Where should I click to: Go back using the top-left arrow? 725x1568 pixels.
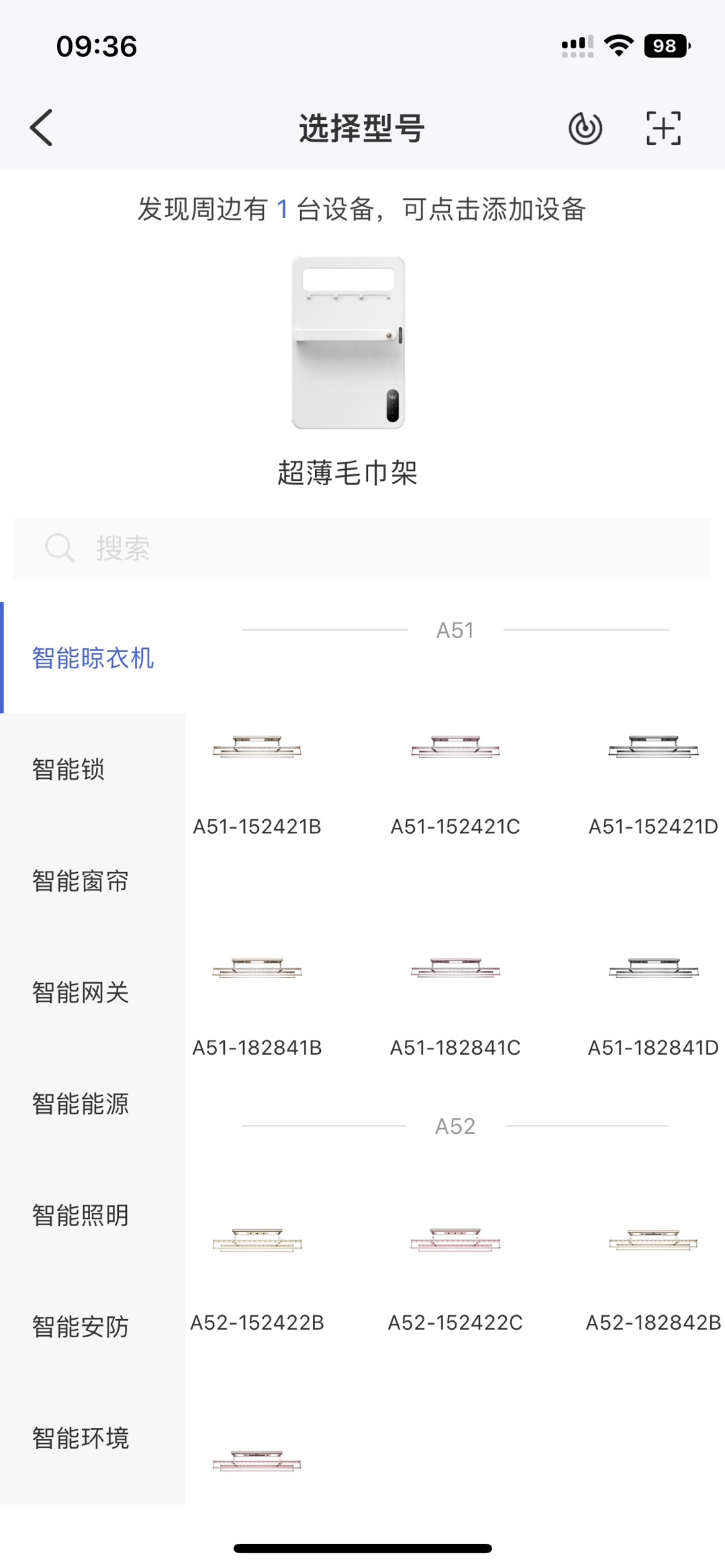tap(42, 127)
